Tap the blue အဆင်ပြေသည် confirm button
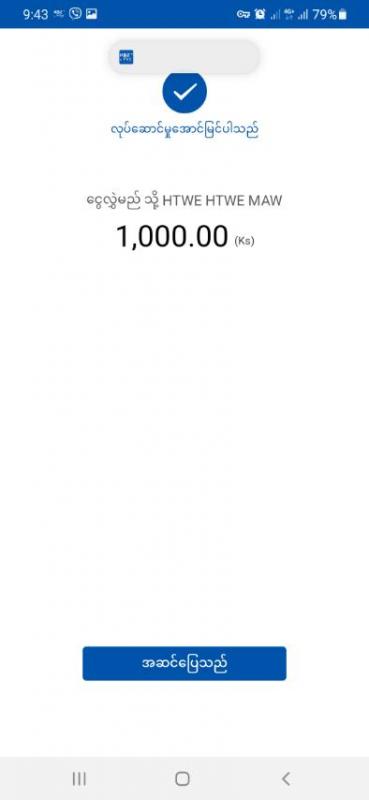Screen dimensions: 369x800 coord(184,663)
